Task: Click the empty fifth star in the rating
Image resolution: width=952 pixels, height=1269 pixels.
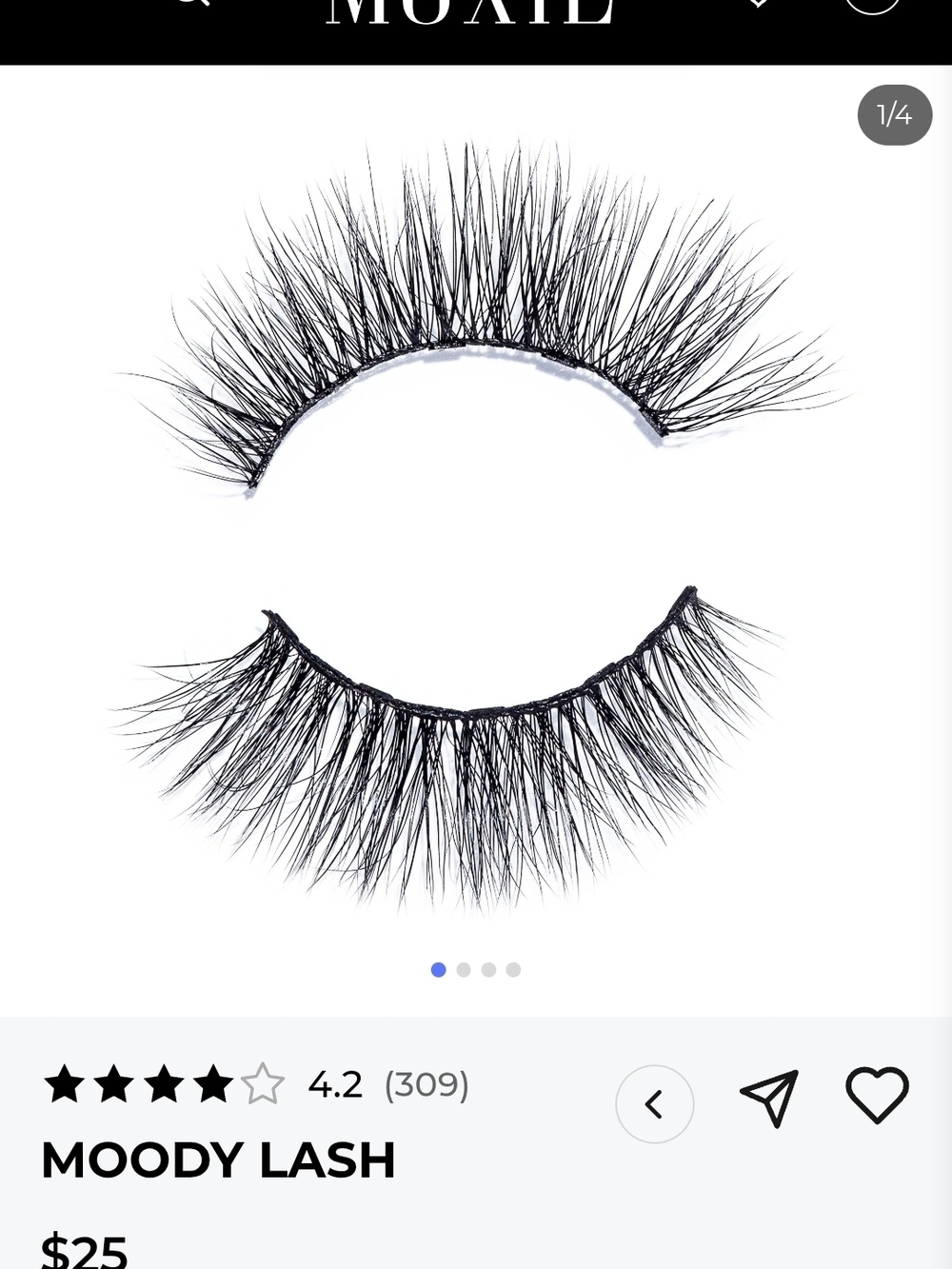Action: [265, 1083]
